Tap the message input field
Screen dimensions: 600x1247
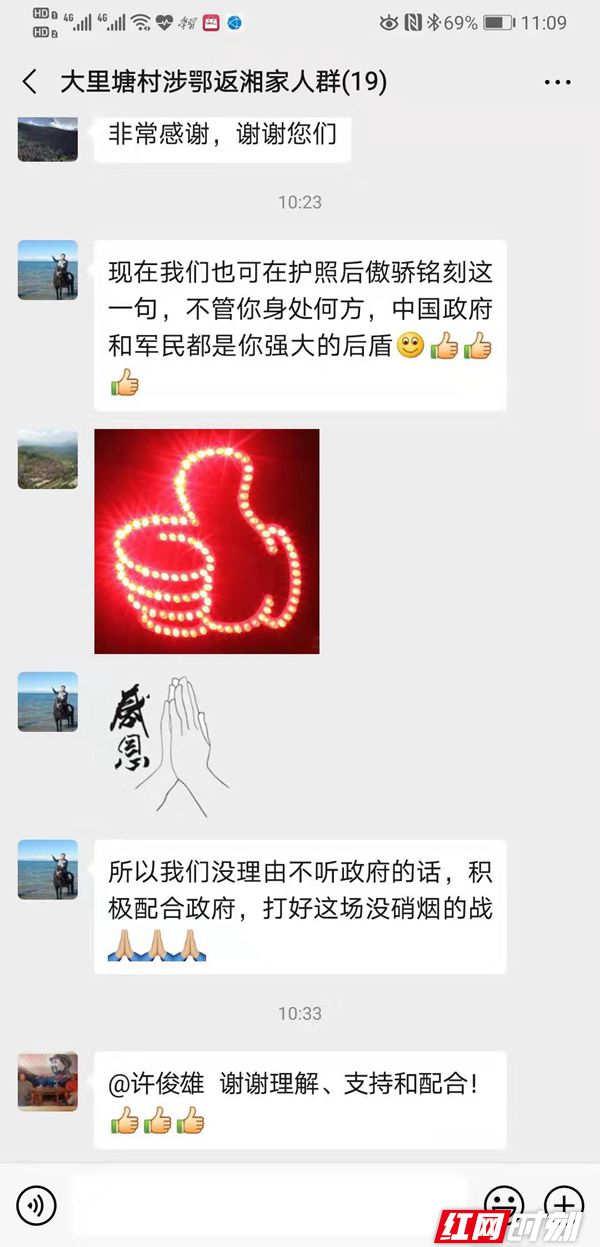pyautogui.click(x=270, y=1203)
